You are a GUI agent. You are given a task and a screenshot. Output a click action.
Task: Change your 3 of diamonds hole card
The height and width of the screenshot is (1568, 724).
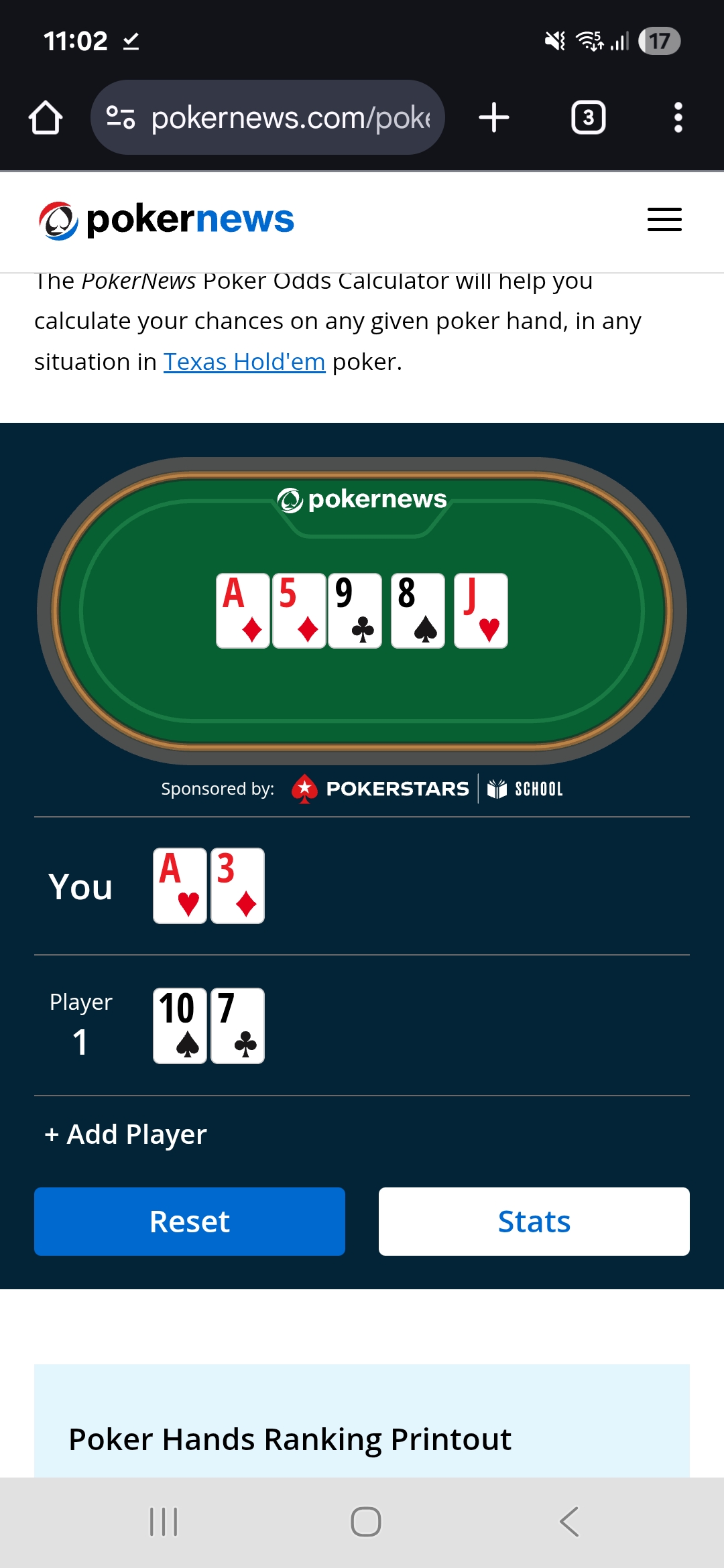coord(237,886)
